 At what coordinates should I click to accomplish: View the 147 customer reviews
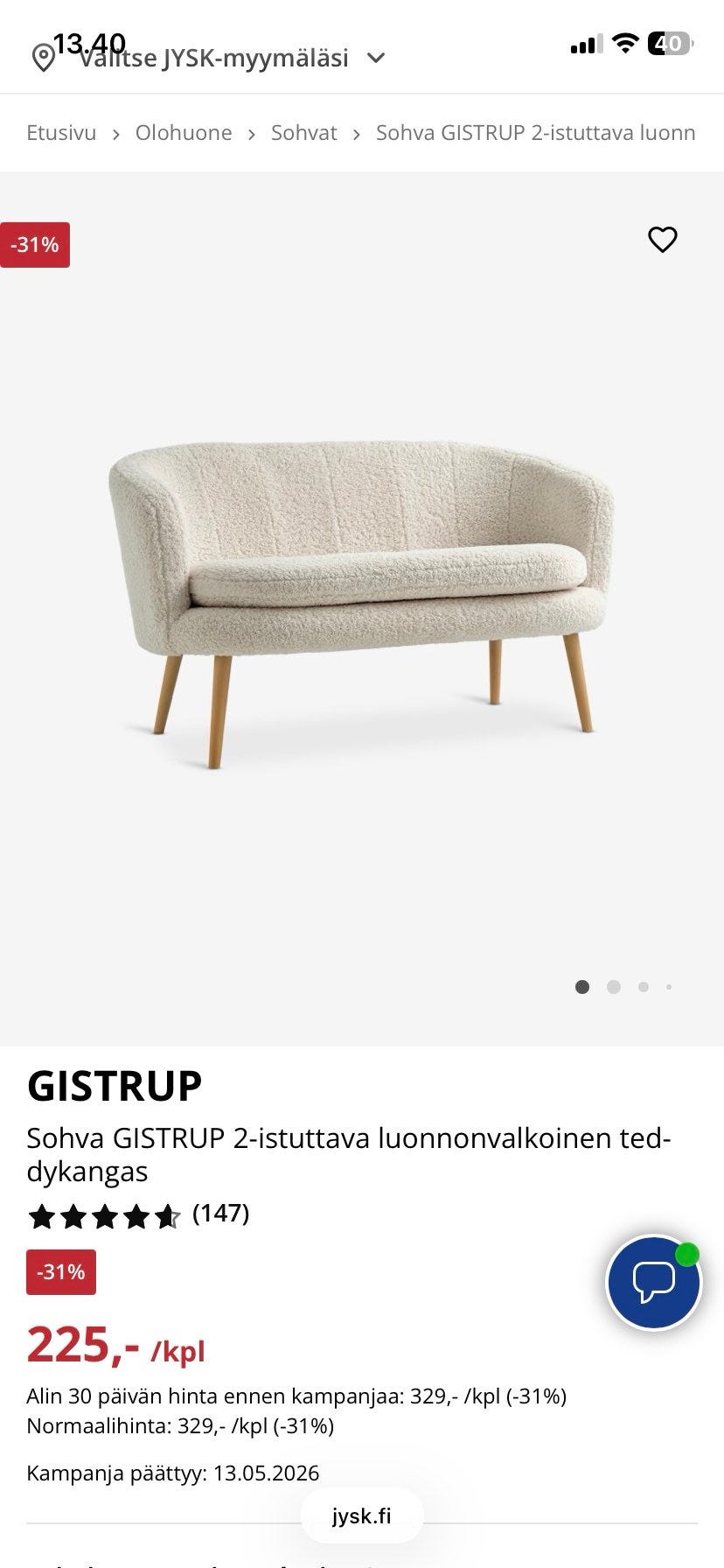pyautogui.click(x=220, y=1213)
